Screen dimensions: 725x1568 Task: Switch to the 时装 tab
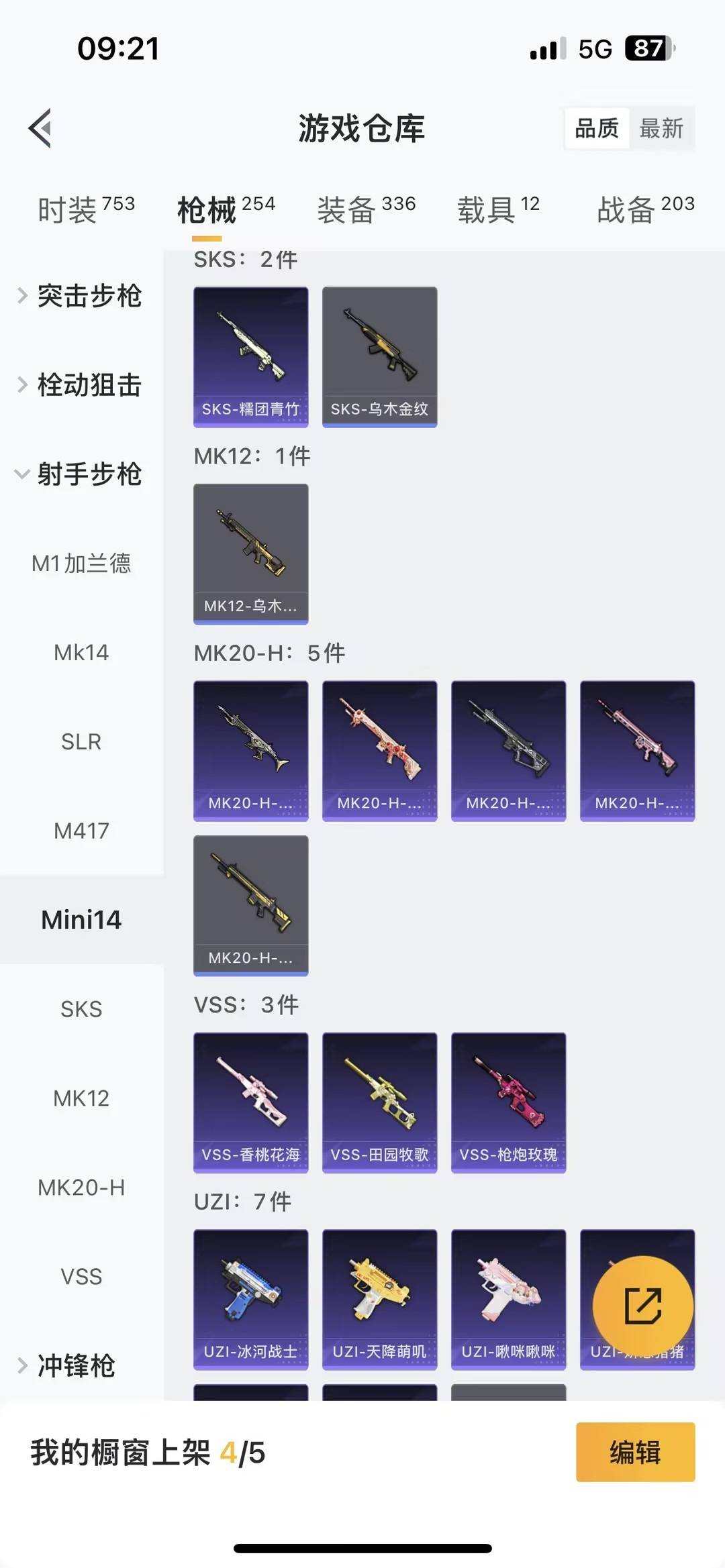(86, 209)
